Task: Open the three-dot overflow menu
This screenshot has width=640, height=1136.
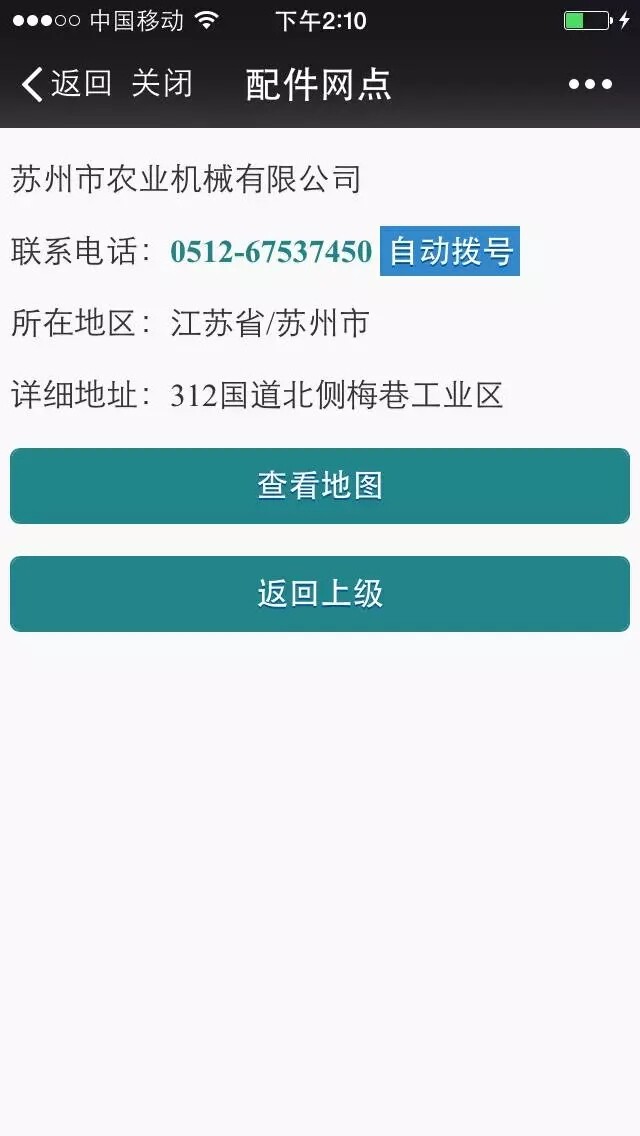Action: [590, 84]
